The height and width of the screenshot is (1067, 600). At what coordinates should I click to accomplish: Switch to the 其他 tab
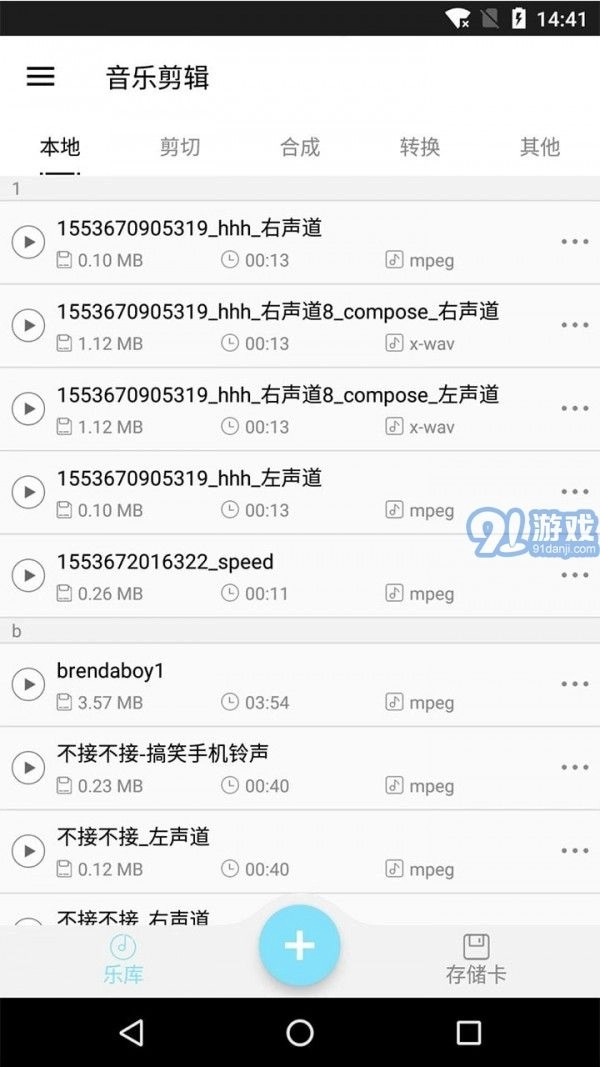click(539, 147)
